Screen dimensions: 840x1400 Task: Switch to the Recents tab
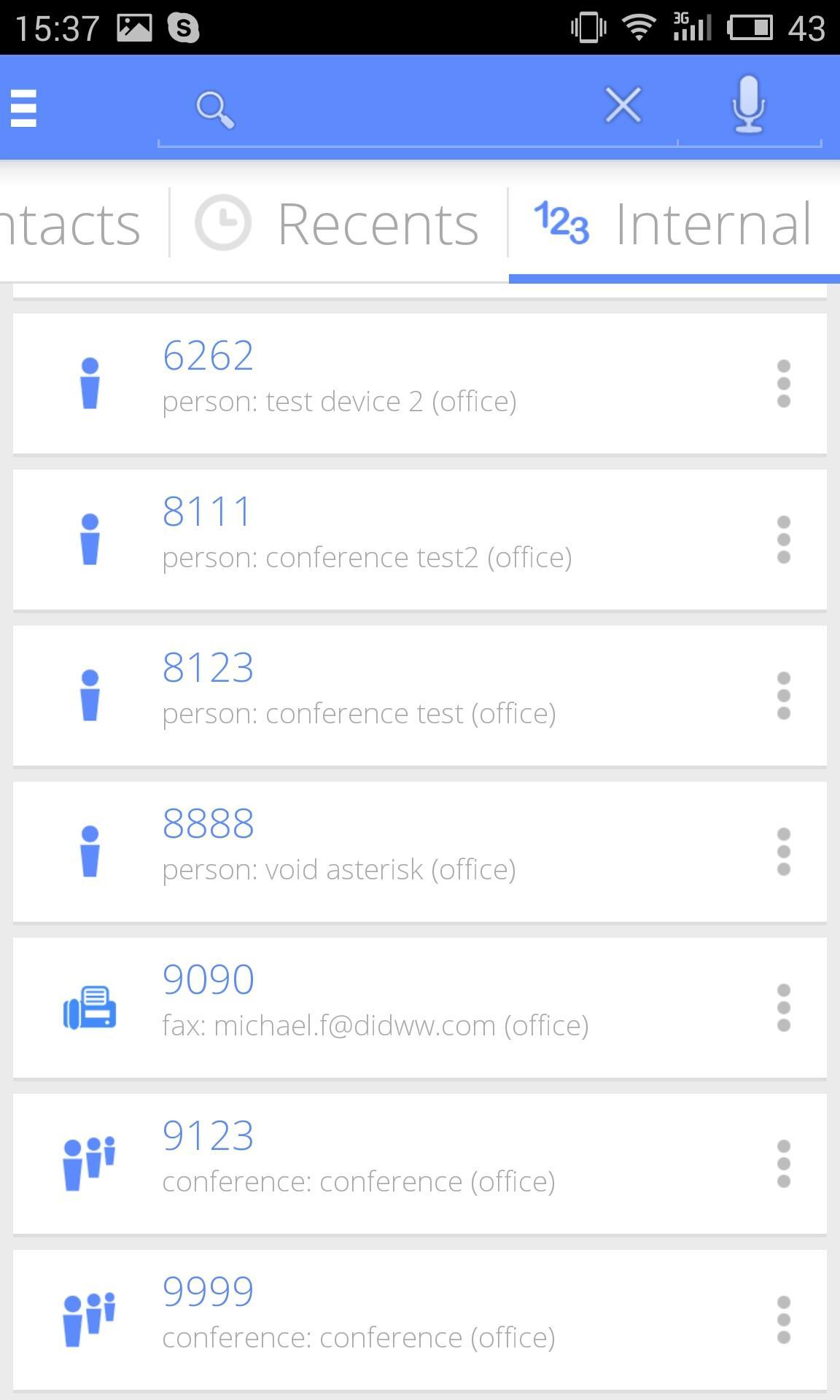338,224
